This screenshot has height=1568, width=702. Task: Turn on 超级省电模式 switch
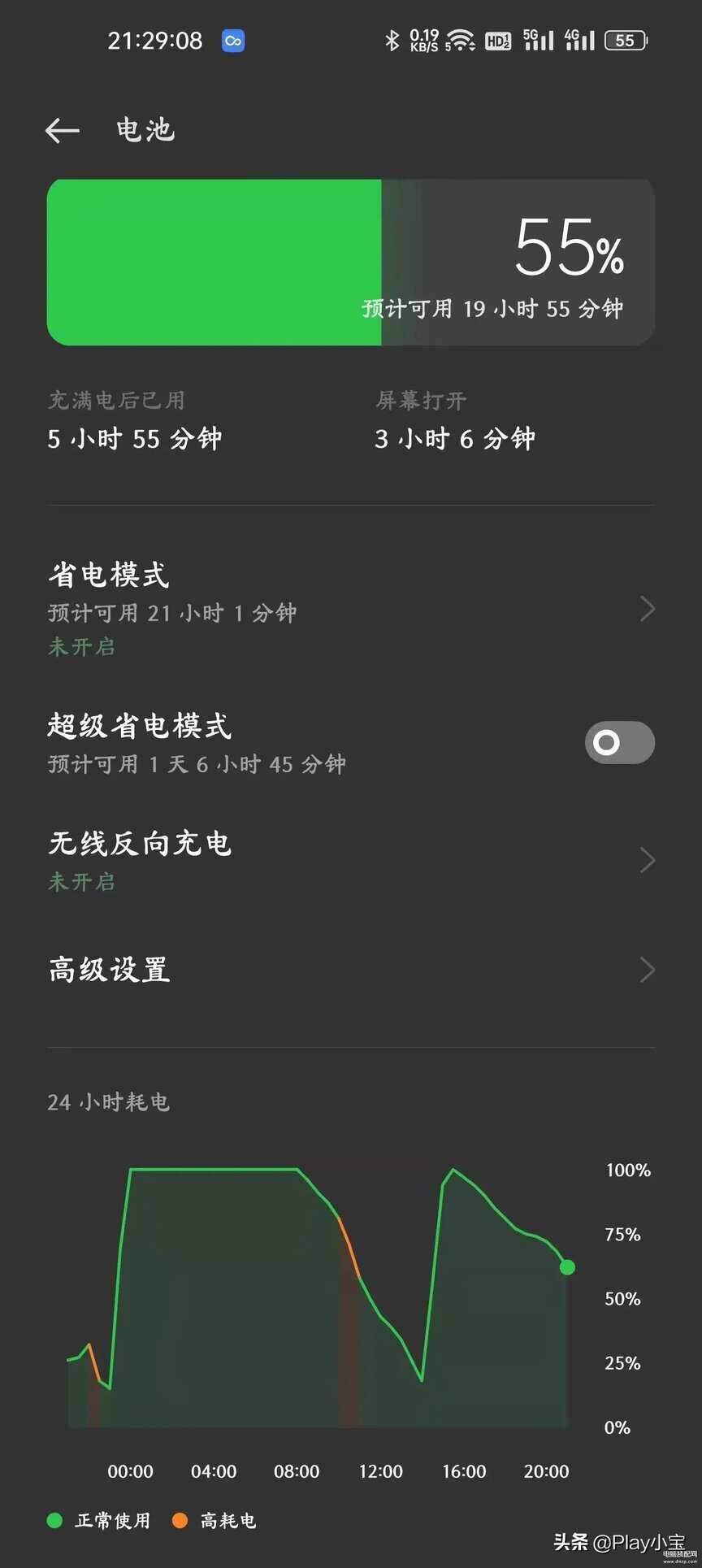(x=619, y=742)
